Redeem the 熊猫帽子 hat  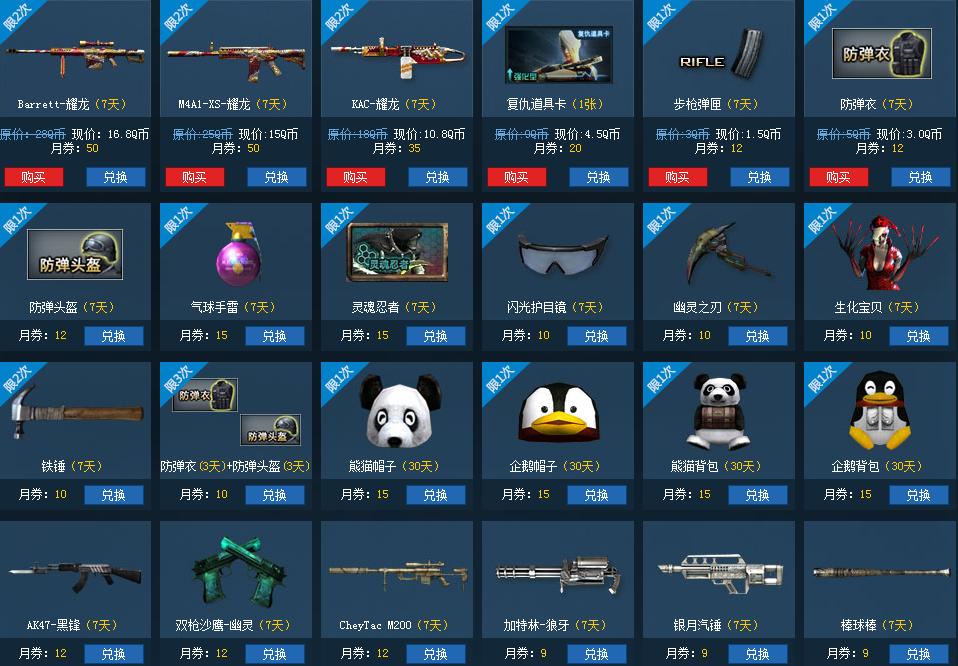click(435, 495)
